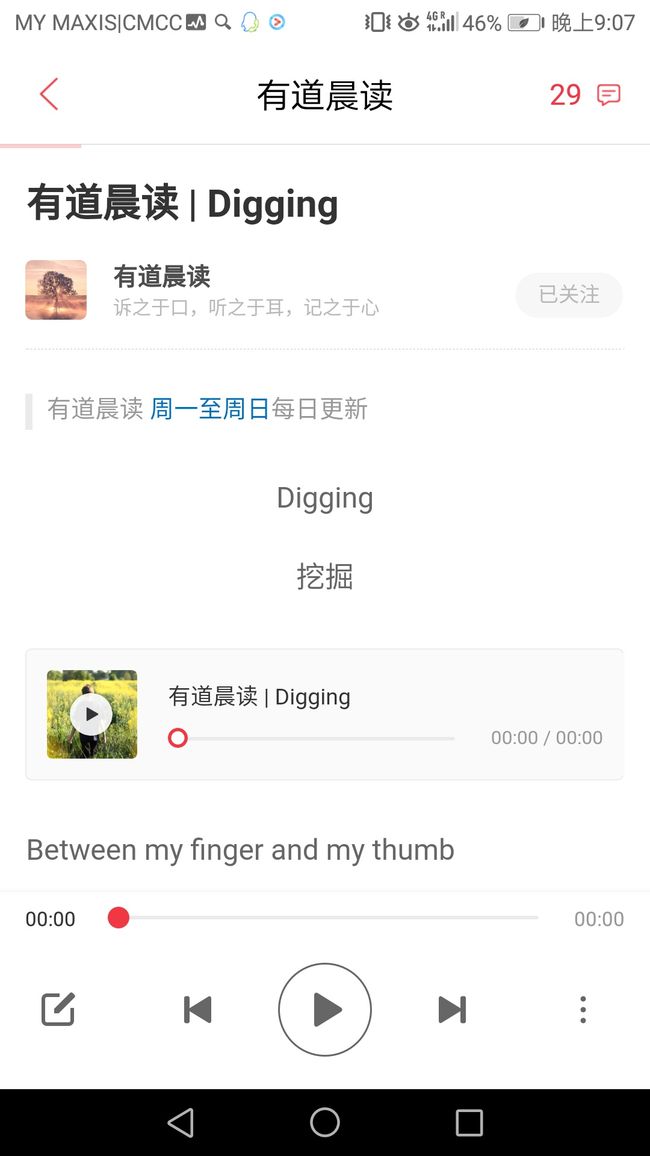Viewport: 650px width, 1156px height.
Task: Play the embedded Digging audio clip
Action: click(91, 714)
